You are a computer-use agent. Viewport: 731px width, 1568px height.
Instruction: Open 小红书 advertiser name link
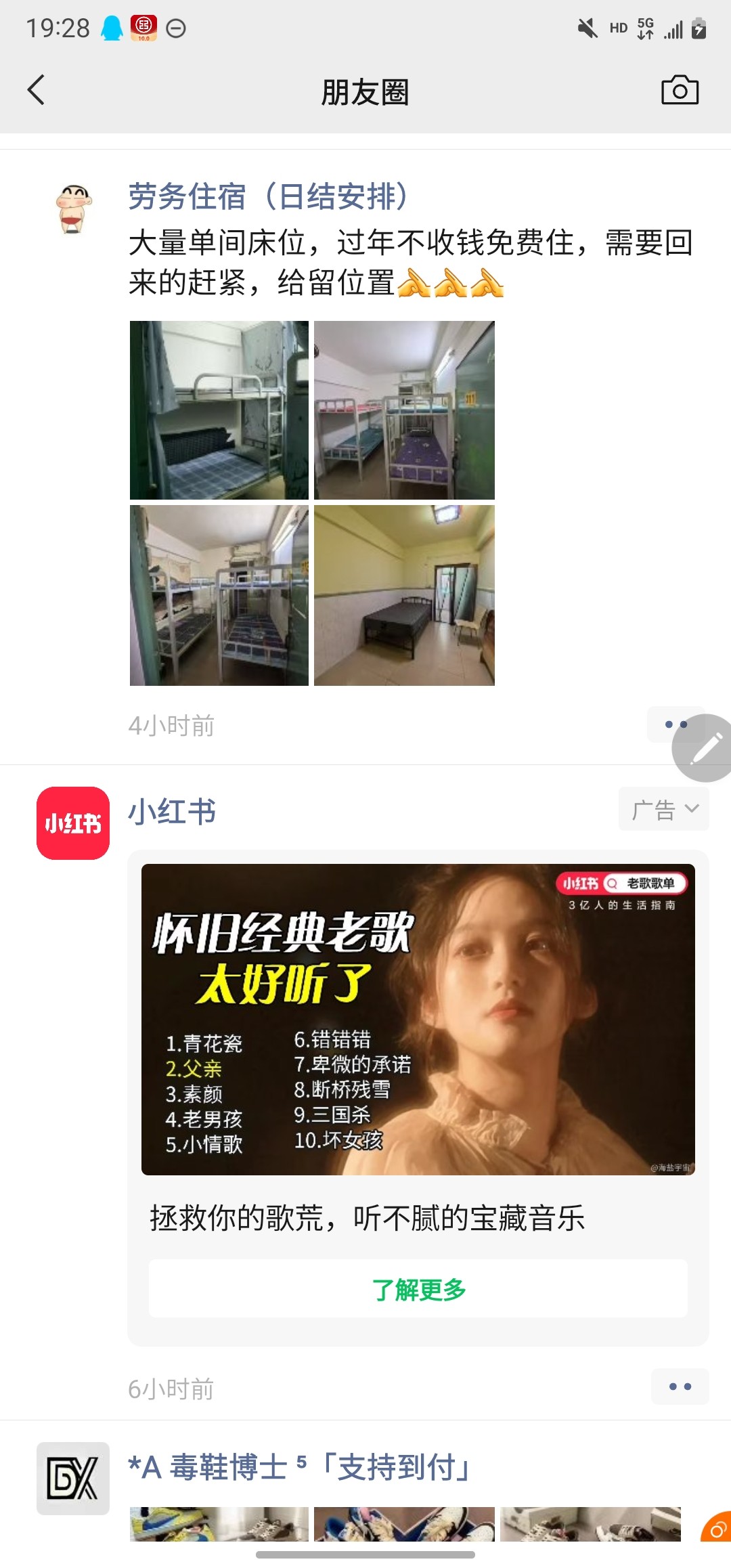point(172,811)
